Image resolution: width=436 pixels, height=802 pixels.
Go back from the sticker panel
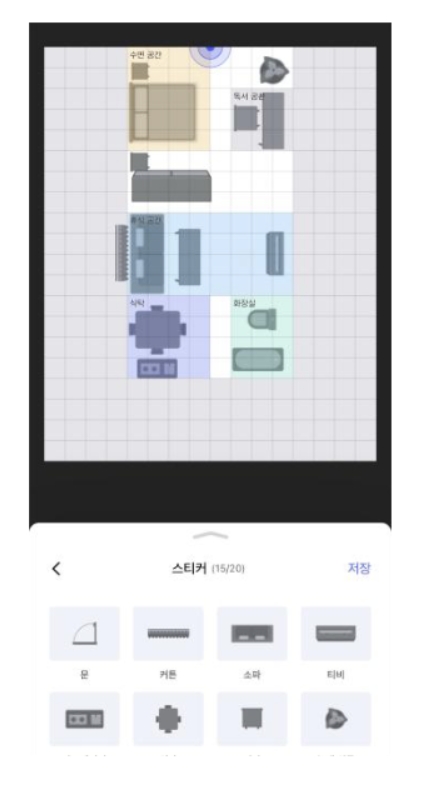point(57,568)
